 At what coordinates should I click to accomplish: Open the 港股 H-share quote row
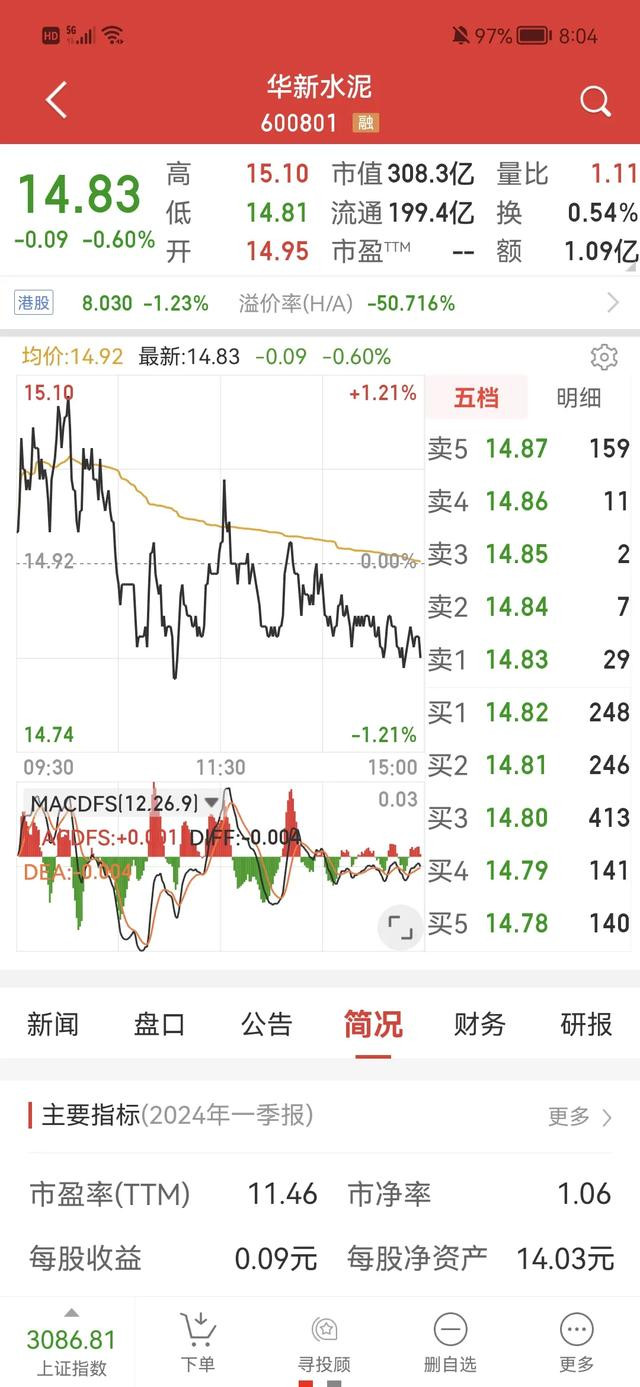tap(320, 303)
